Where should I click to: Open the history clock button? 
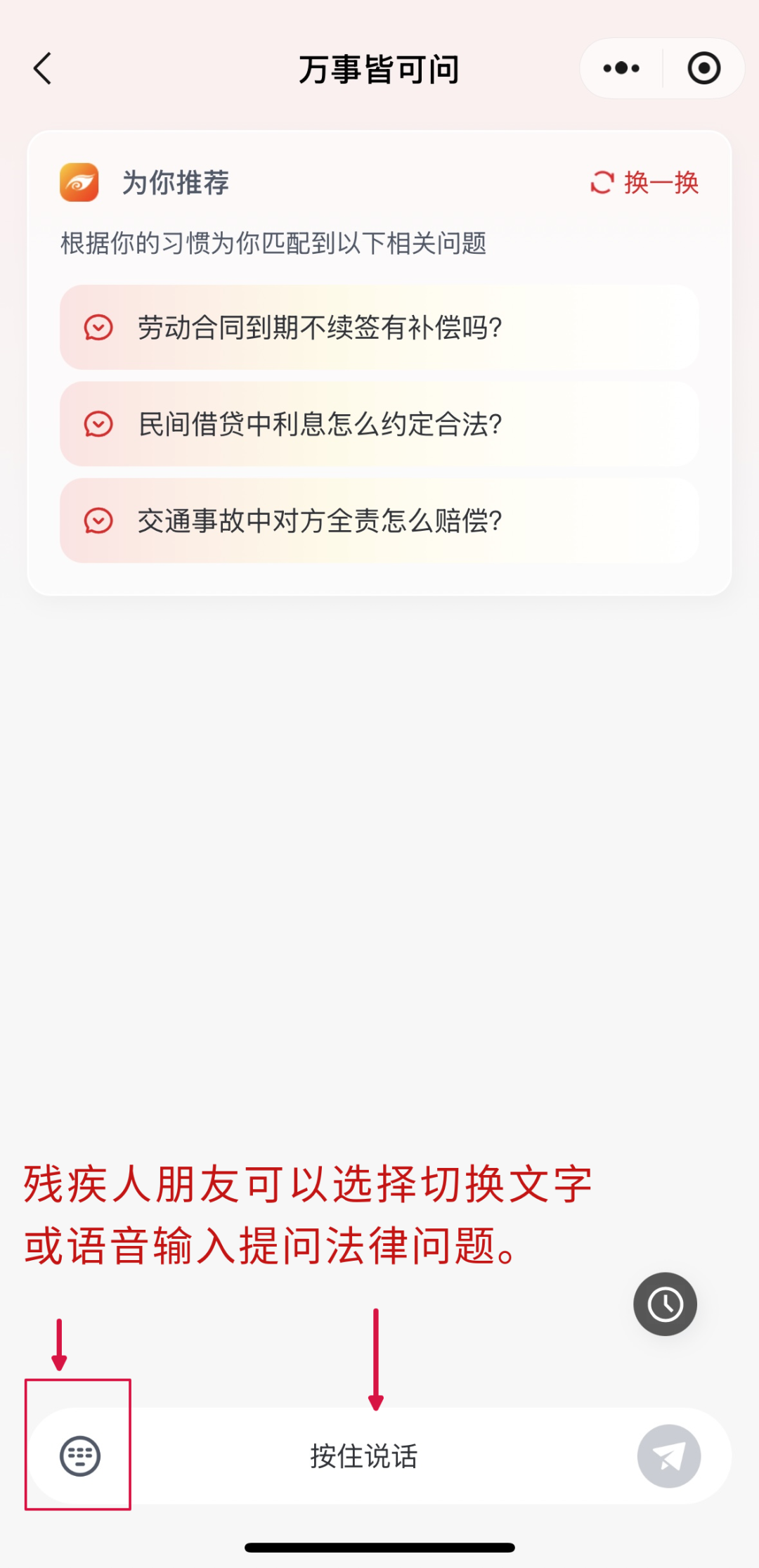tap(665, 1304)
